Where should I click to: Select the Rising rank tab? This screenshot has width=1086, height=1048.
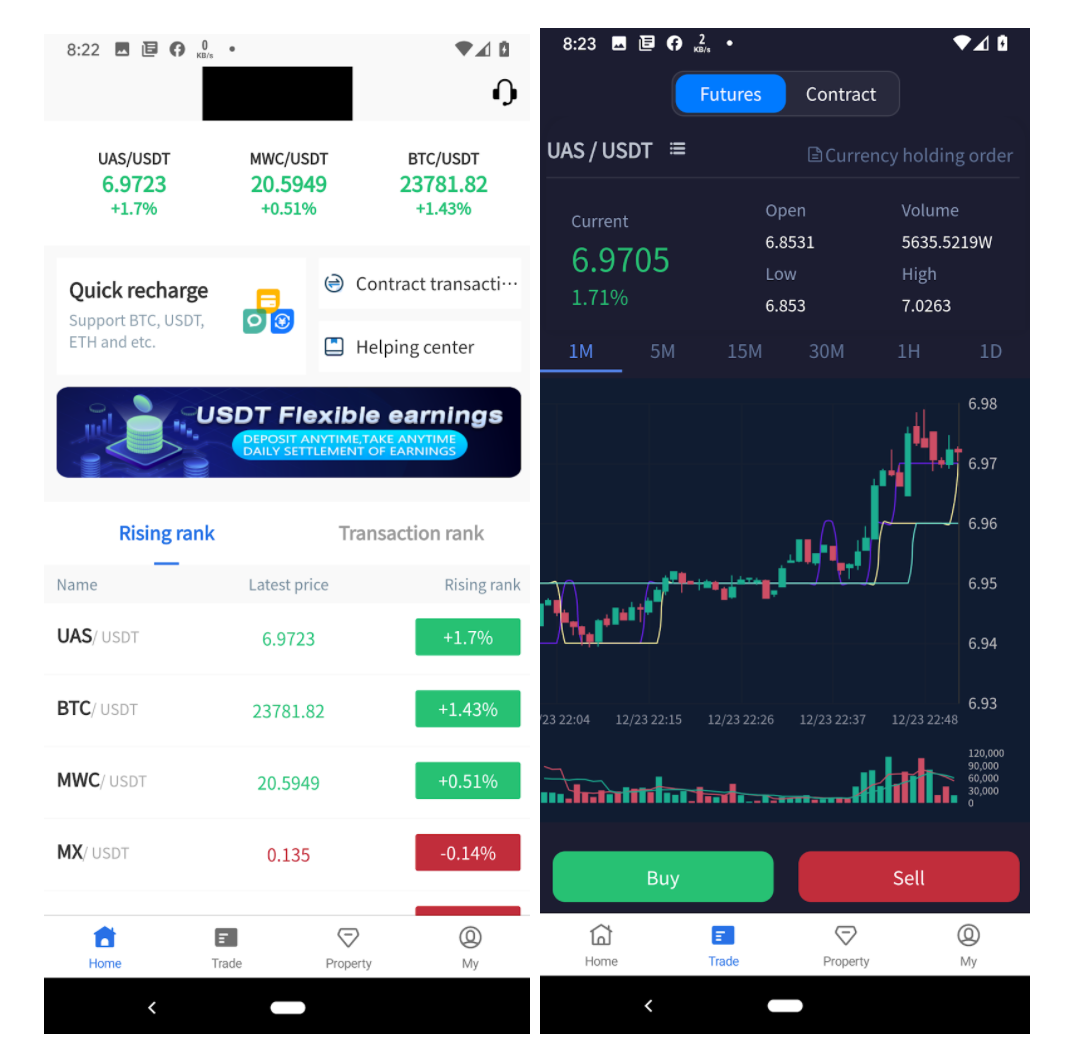coord(166,533)
